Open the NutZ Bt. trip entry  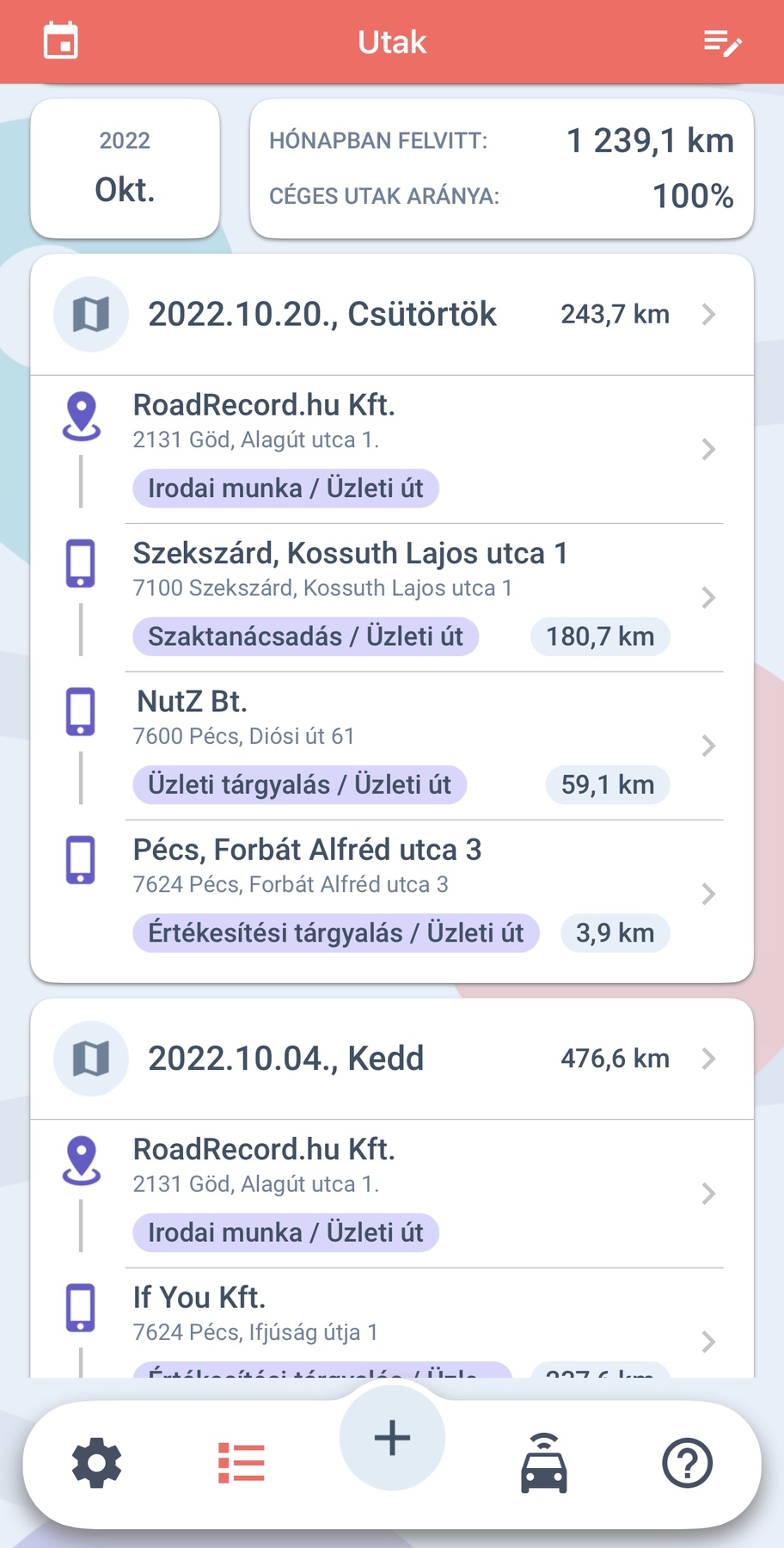click(392, 746)
